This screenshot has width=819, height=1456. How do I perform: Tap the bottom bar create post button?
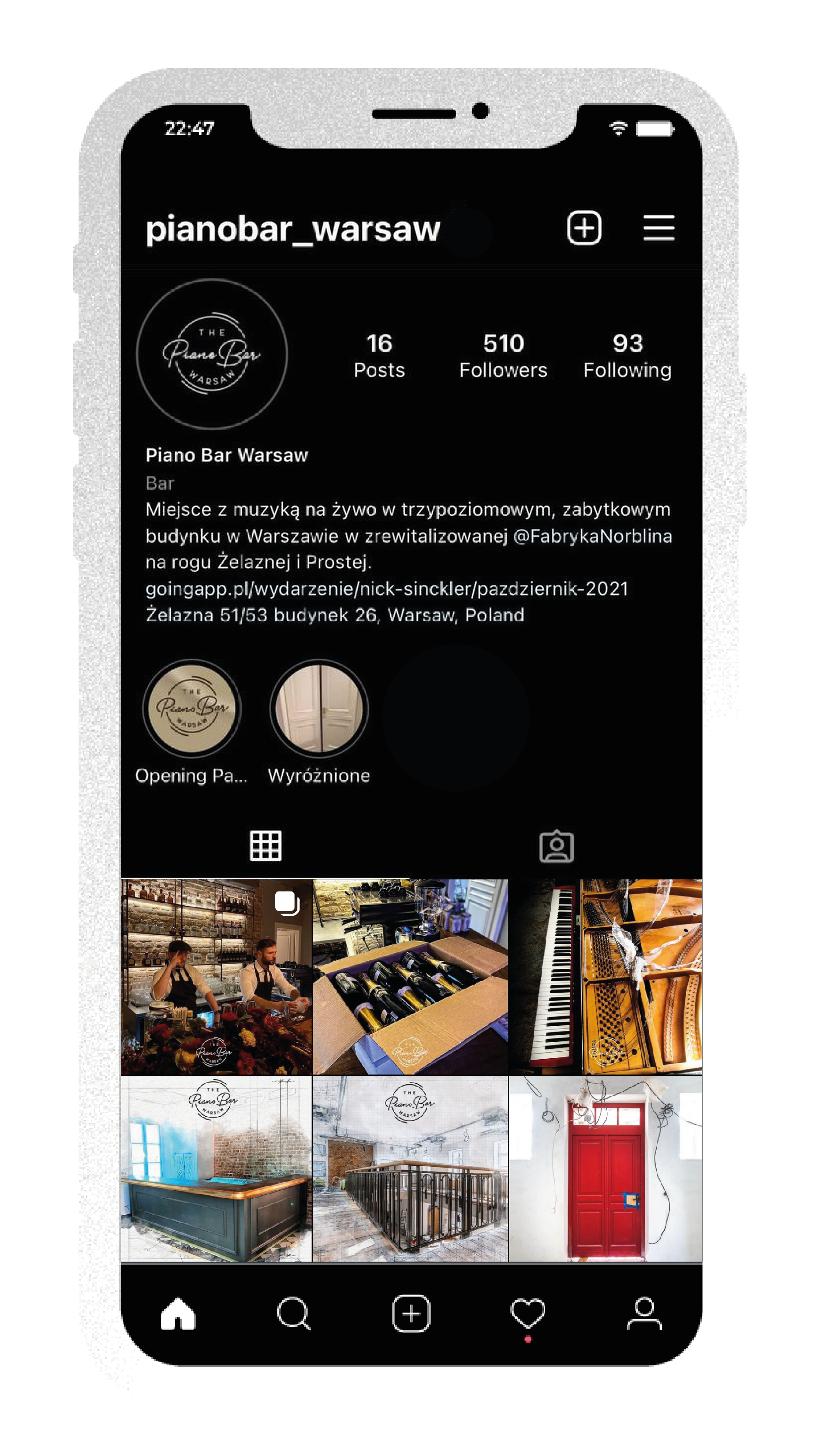coord(411,1314)
